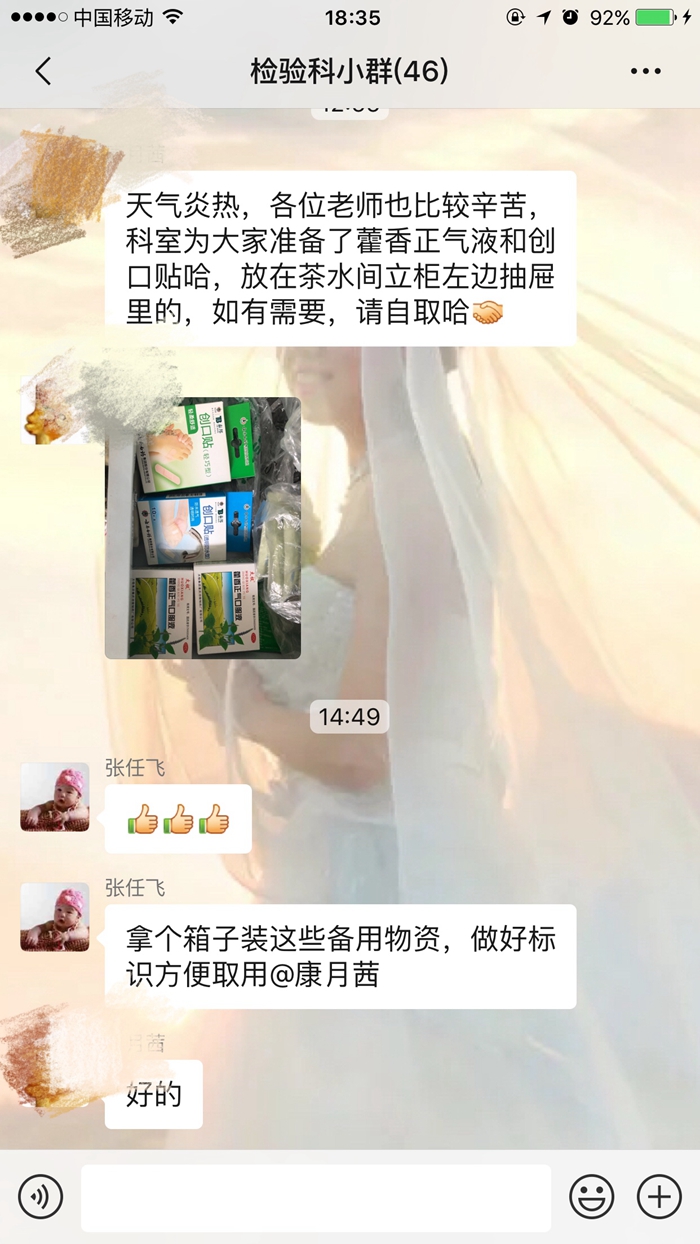The image size is (700, 1244).
Task: Switch to voice message input
Action: tap(40, 1197)
